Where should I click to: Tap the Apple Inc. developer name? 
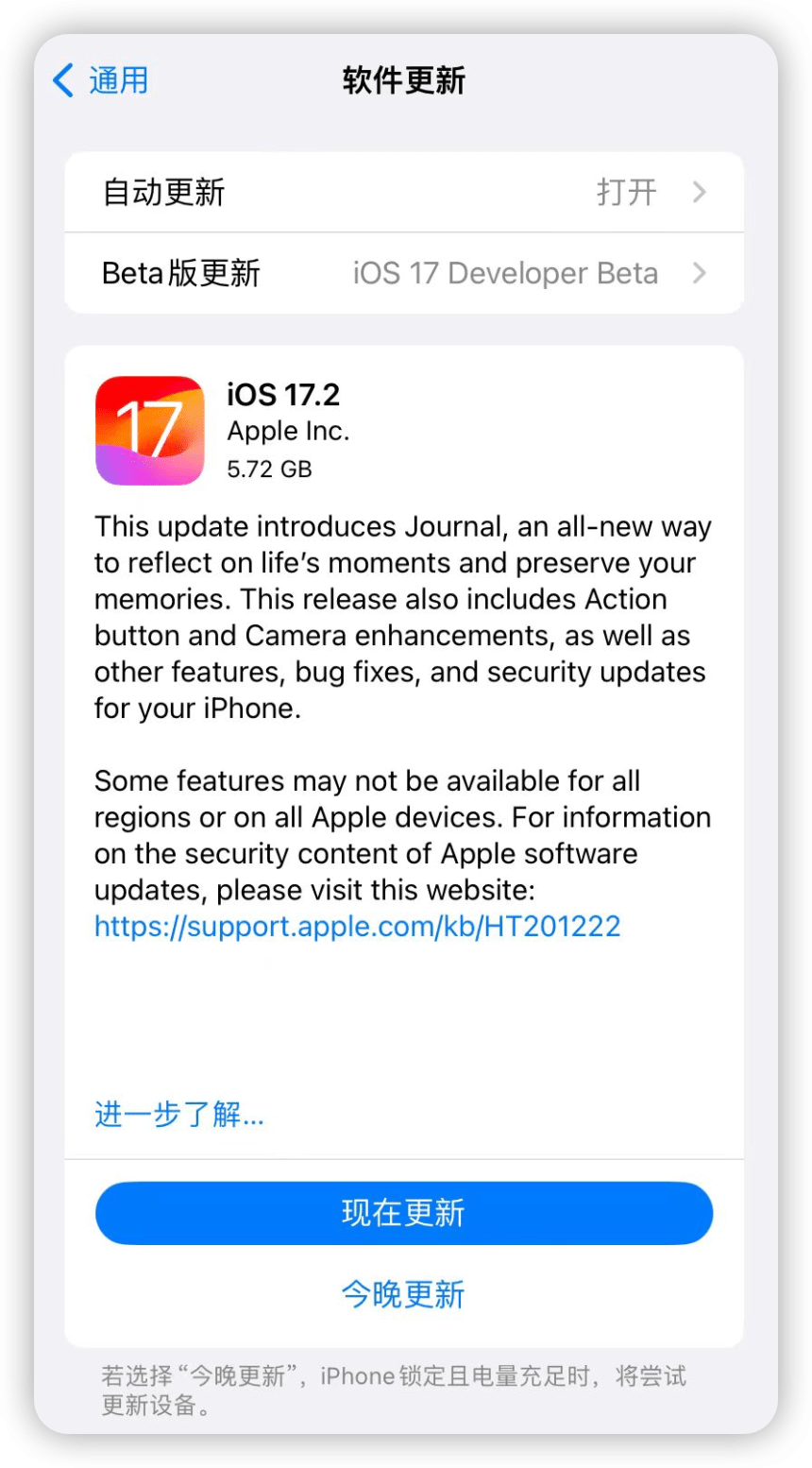[x=287, y=431]
